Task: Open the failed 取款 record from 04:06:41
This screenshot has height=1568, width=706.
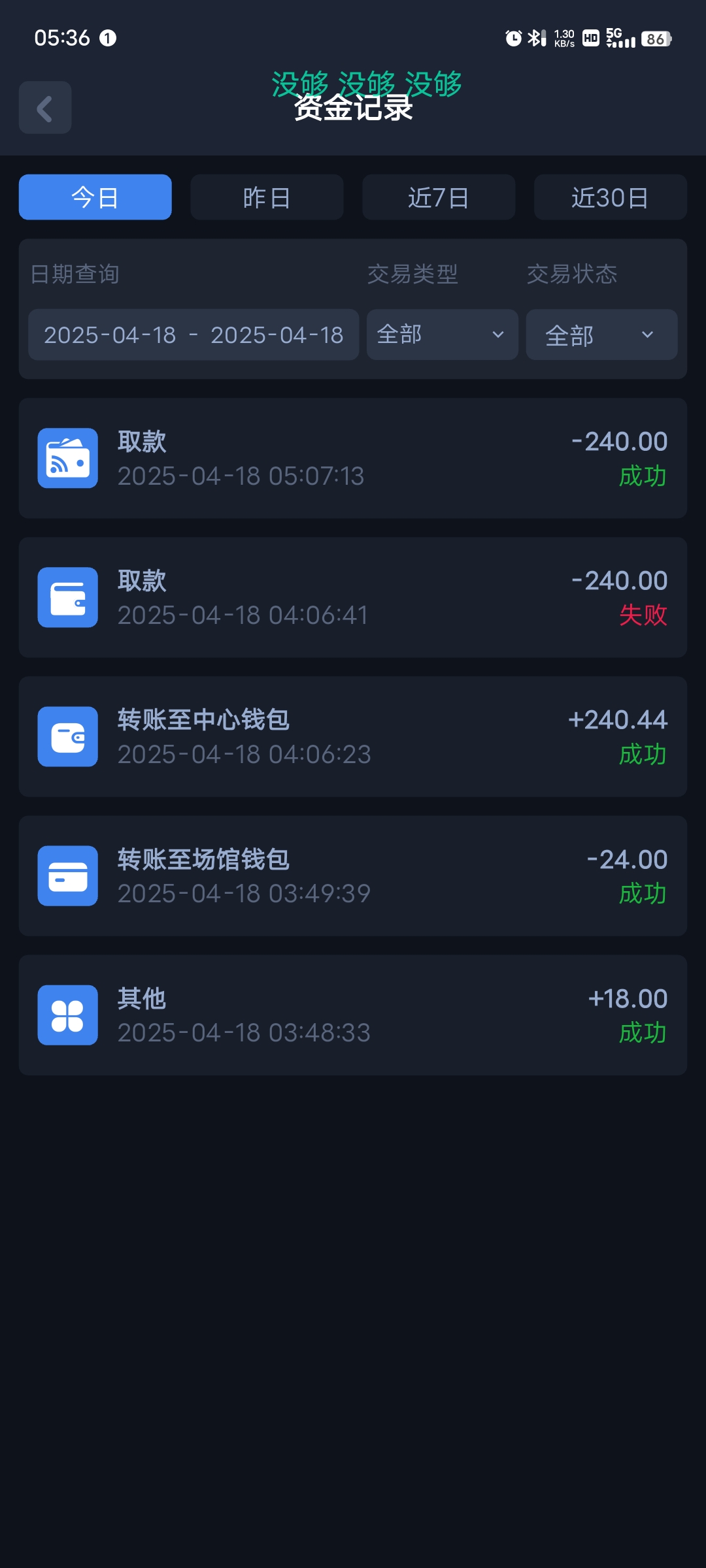Action: [353, 598]
